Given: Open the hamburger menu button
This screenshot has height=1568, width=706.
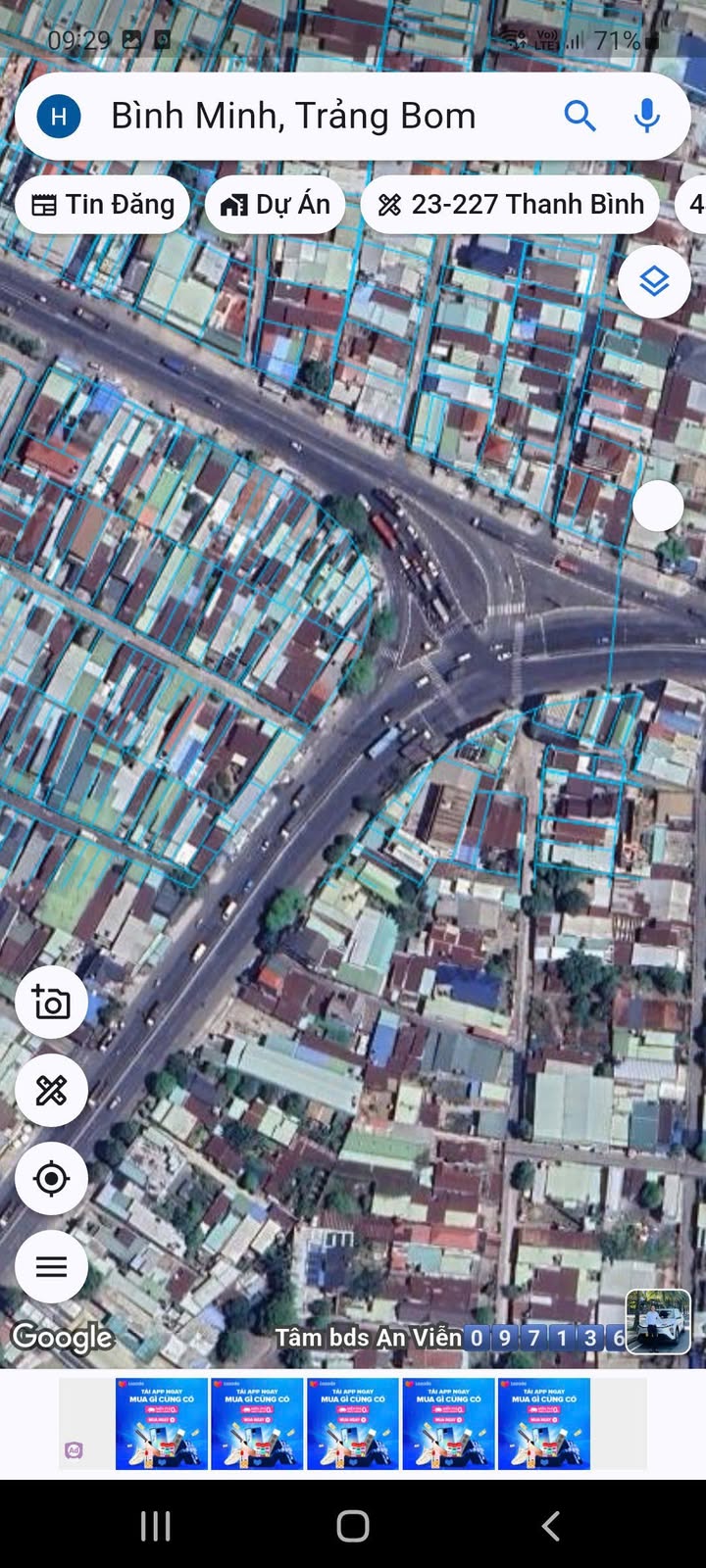Looking at the screenshot, I should point(51,1266).
